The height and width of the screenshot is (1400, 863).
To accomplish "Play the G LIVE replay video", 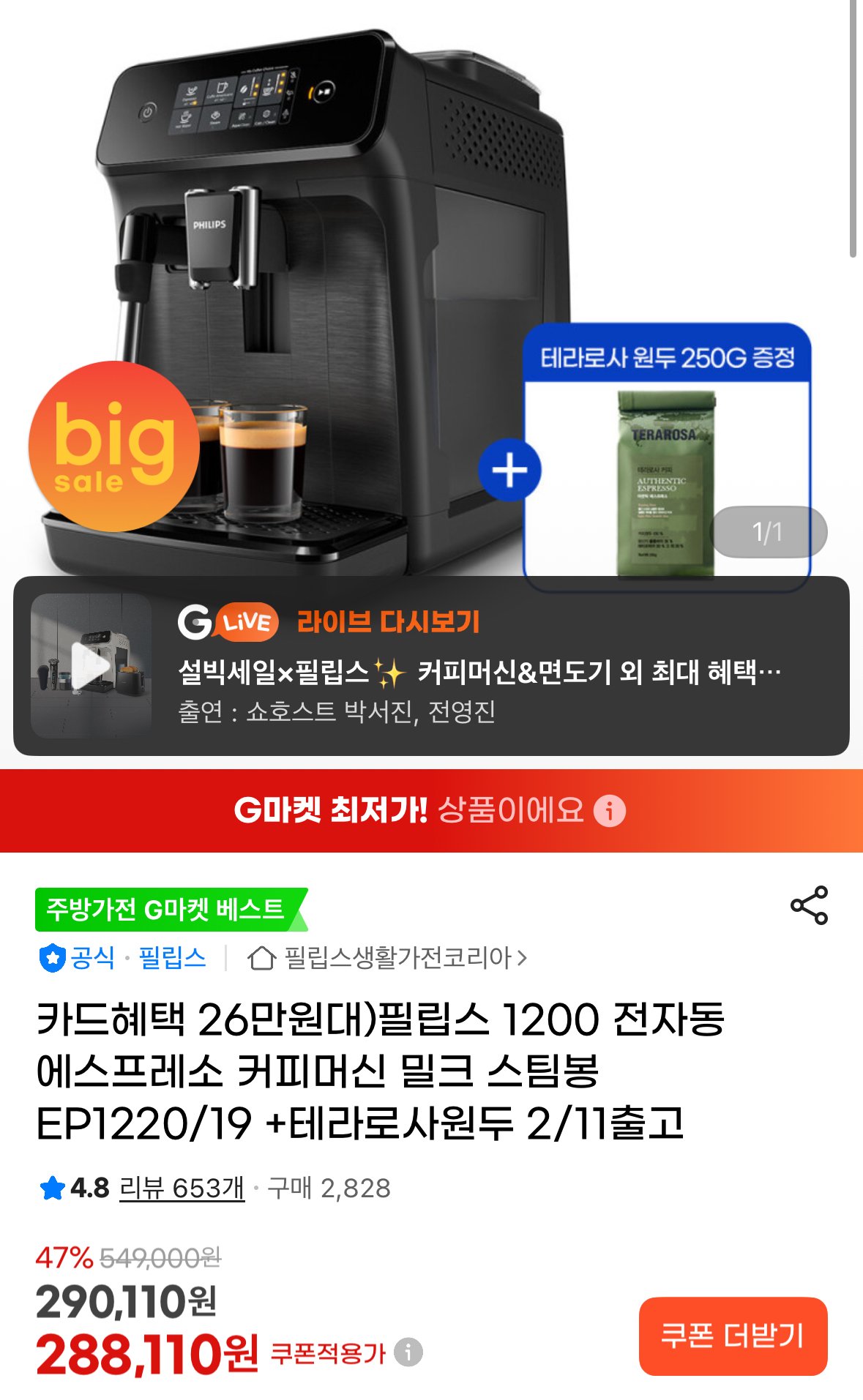I will [91, 665].
